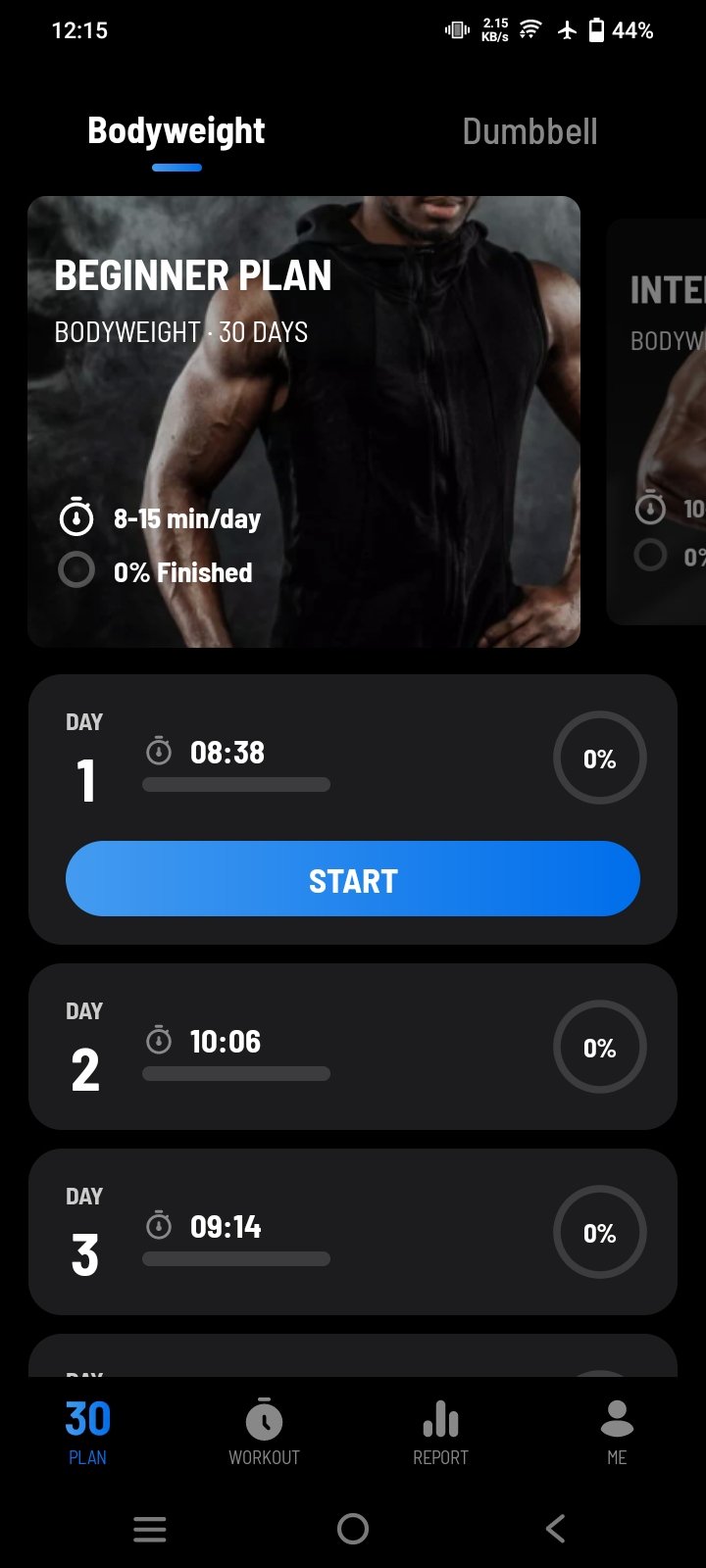Tap the system back button
706x1568 pixels.
[555, 1529]
